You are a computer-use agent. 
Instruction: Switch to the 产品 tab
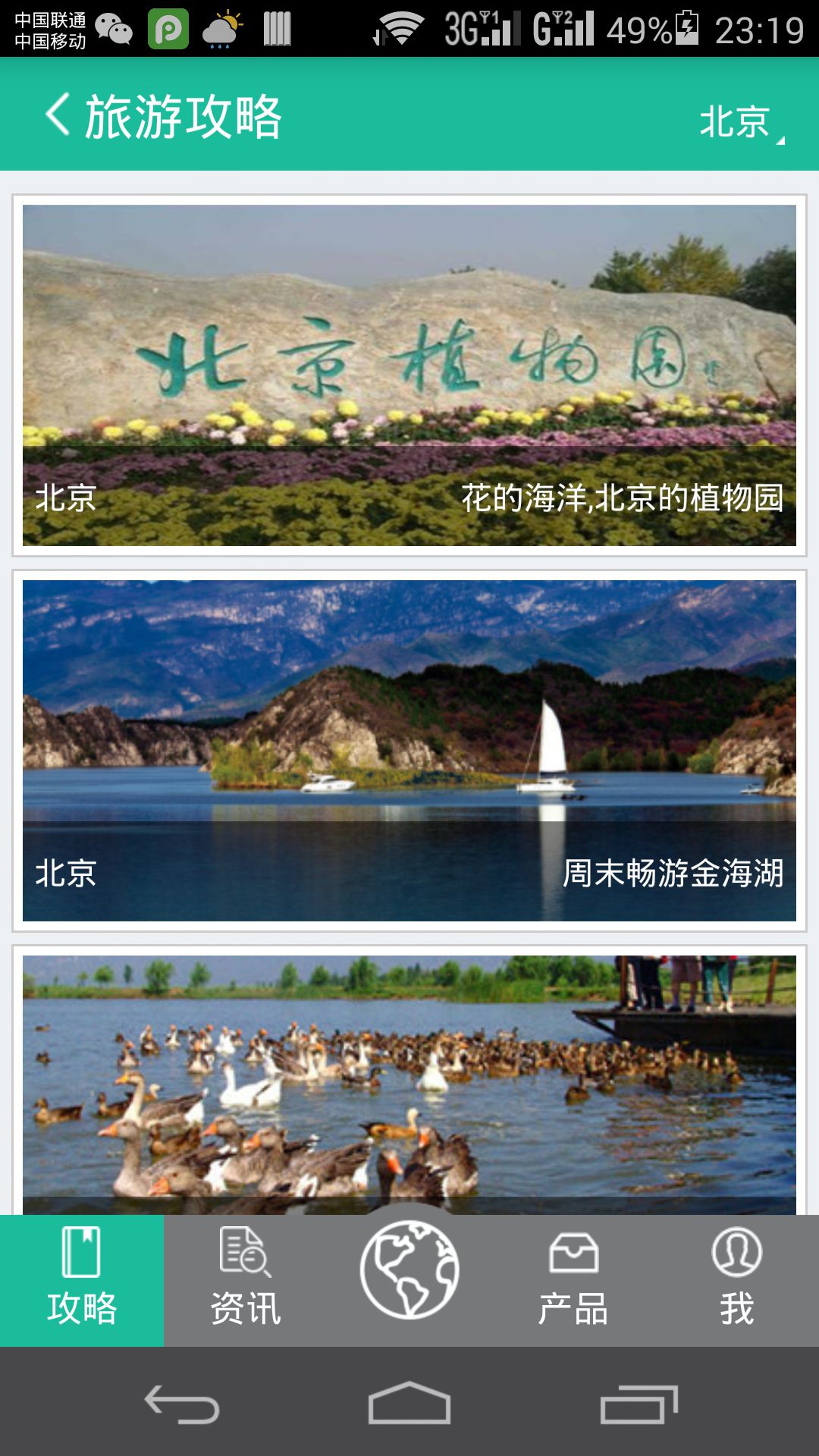pyautogui.click(x=573, y=1281)
